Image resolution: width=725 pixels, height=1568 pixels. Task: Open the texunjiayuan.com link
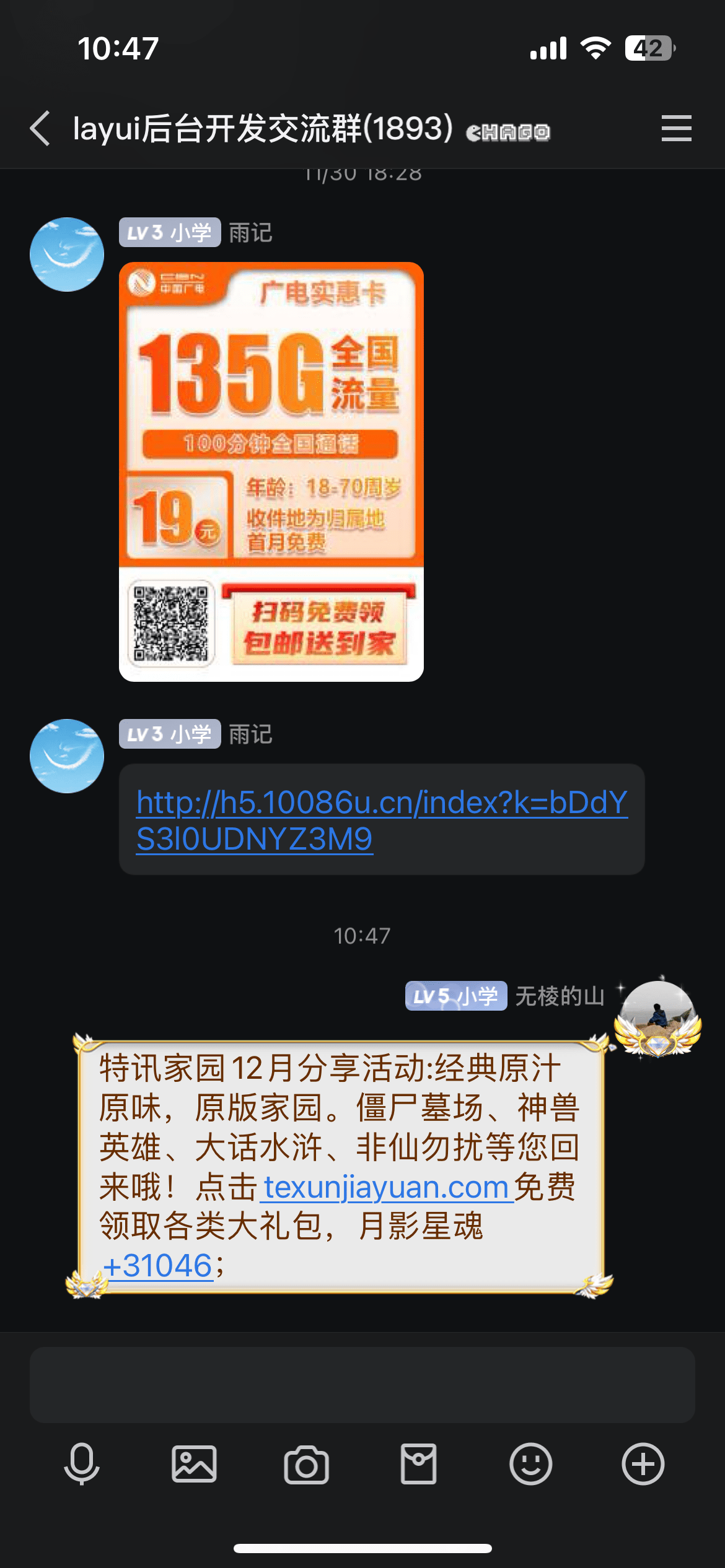[x=385, y=1188]
